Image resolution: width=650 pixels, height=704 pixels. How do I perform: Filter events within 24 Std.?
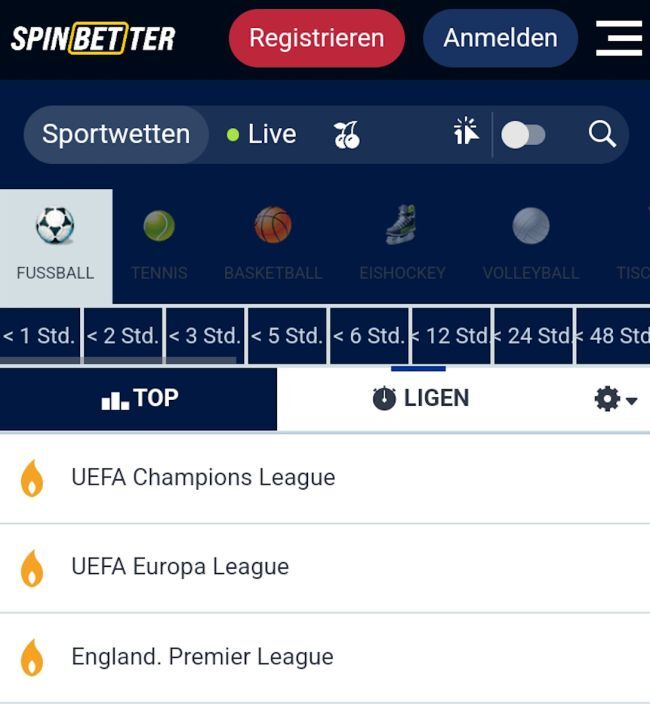(532, 336)
